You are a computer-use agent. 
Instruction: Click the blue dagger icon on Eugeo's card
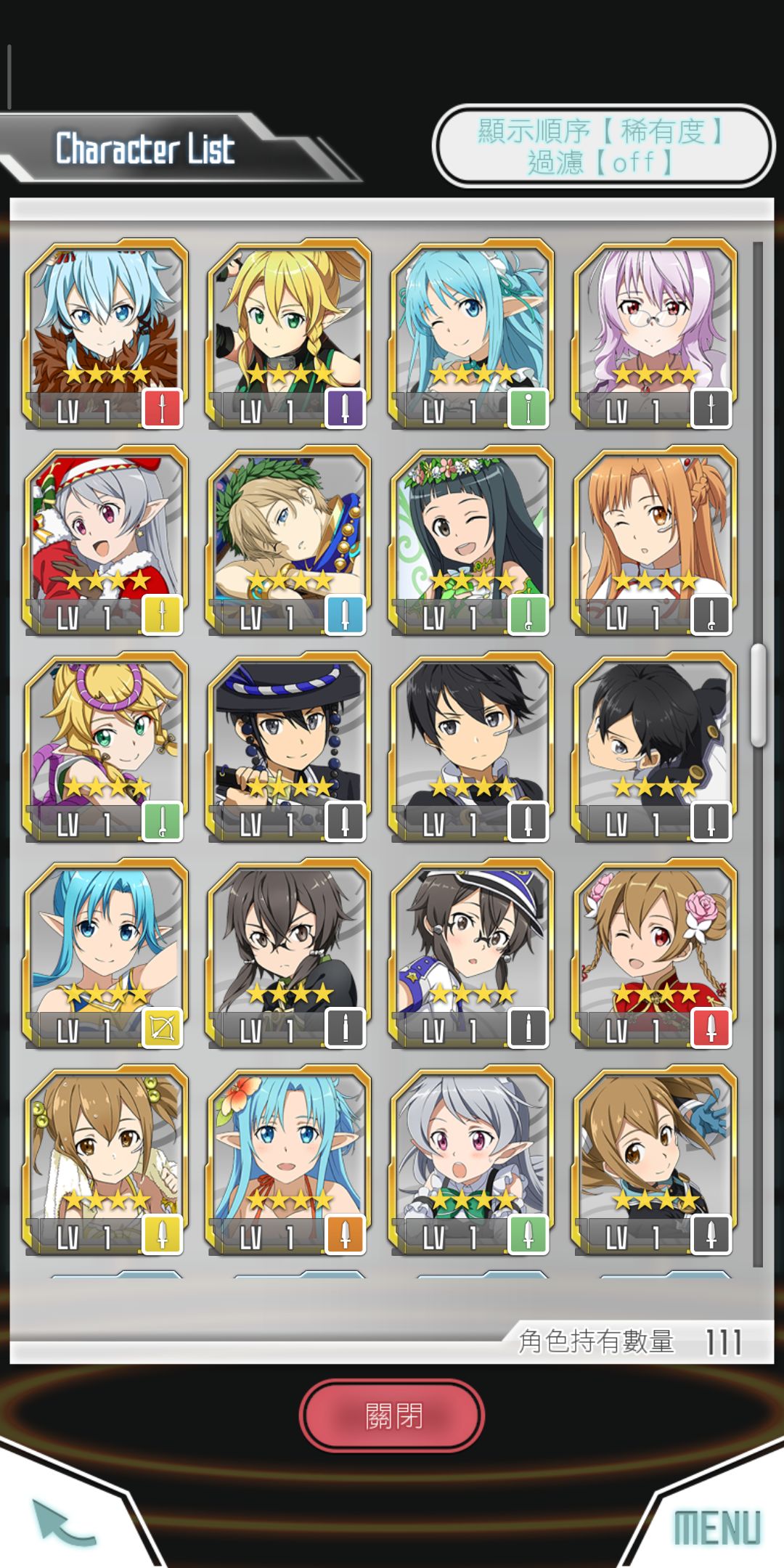tap(345, 613)
